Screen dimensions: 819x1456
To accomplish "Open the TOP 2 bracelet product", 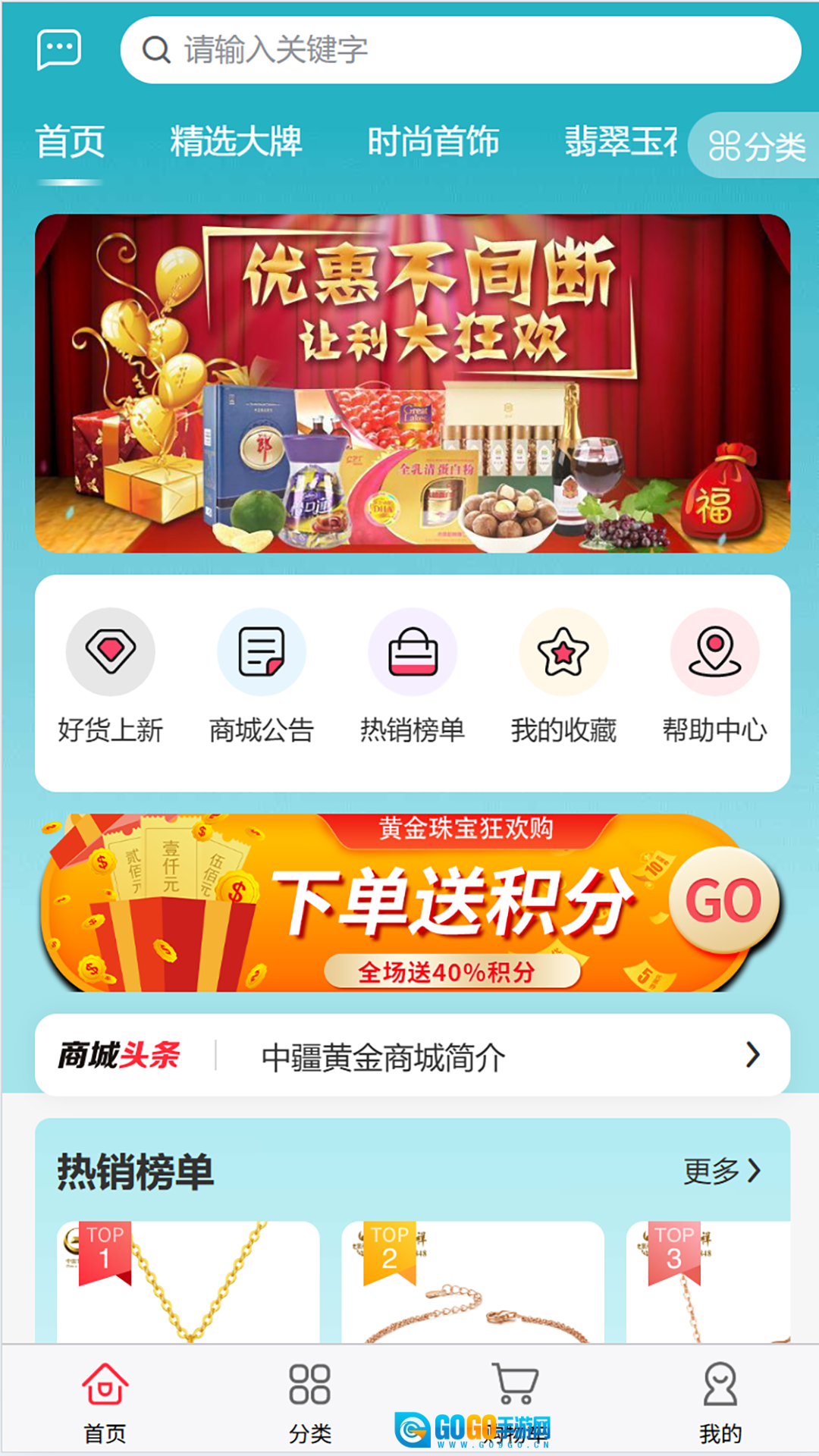I will (472, 1282).
